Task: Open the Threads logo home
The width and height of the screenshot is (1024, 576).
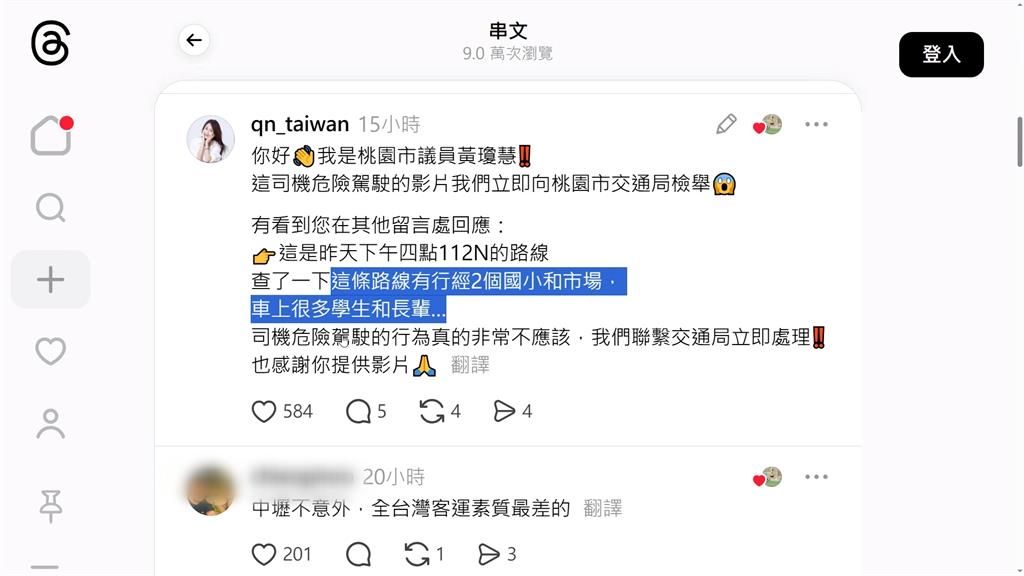Action: pos(50,45)
